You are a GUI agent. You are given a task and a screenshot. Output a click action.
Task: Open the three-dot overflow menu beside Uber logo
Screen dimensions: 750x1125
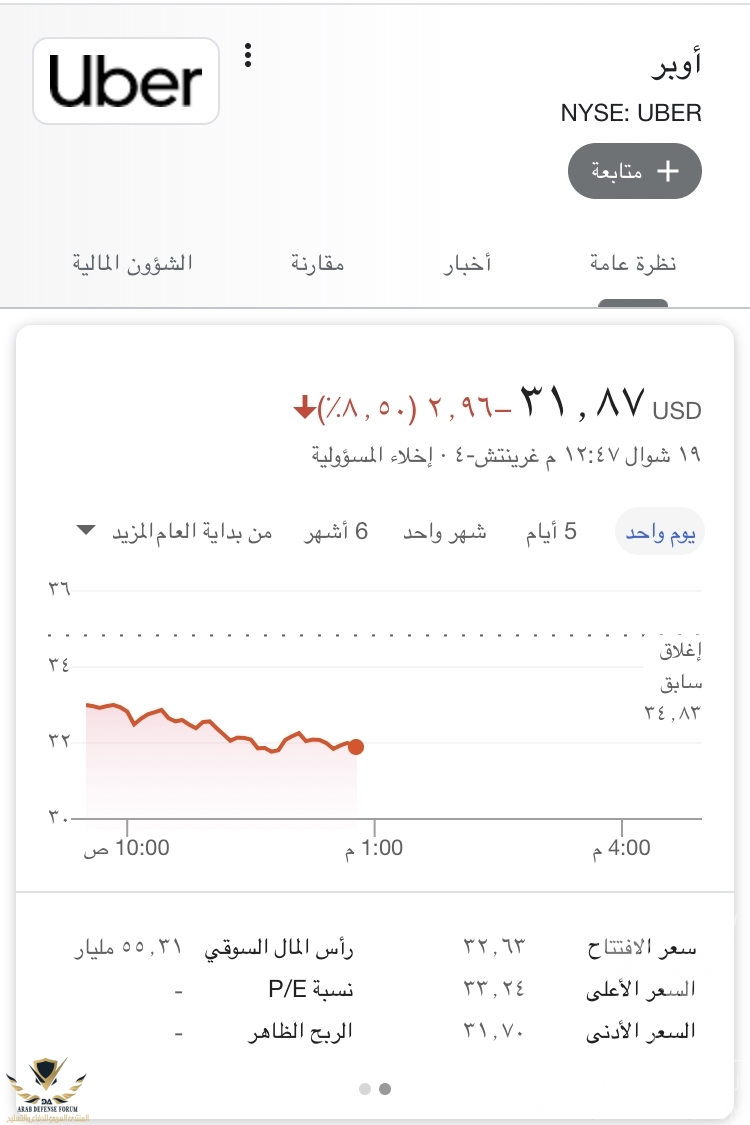(x=248, y=55)
